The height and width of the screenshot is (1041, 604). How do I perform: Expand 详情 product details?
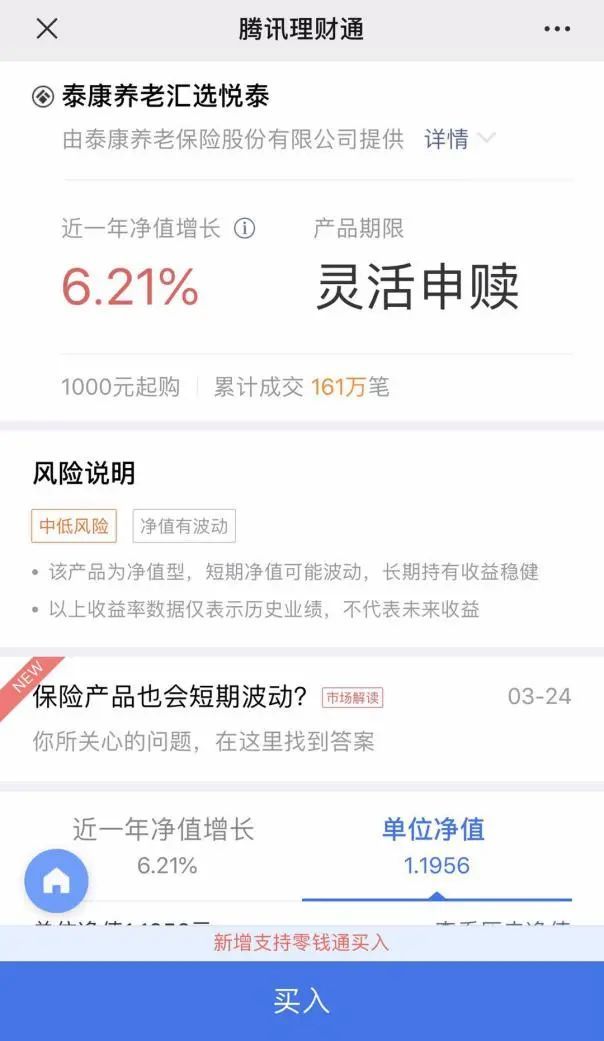click(x=459, y=140)
